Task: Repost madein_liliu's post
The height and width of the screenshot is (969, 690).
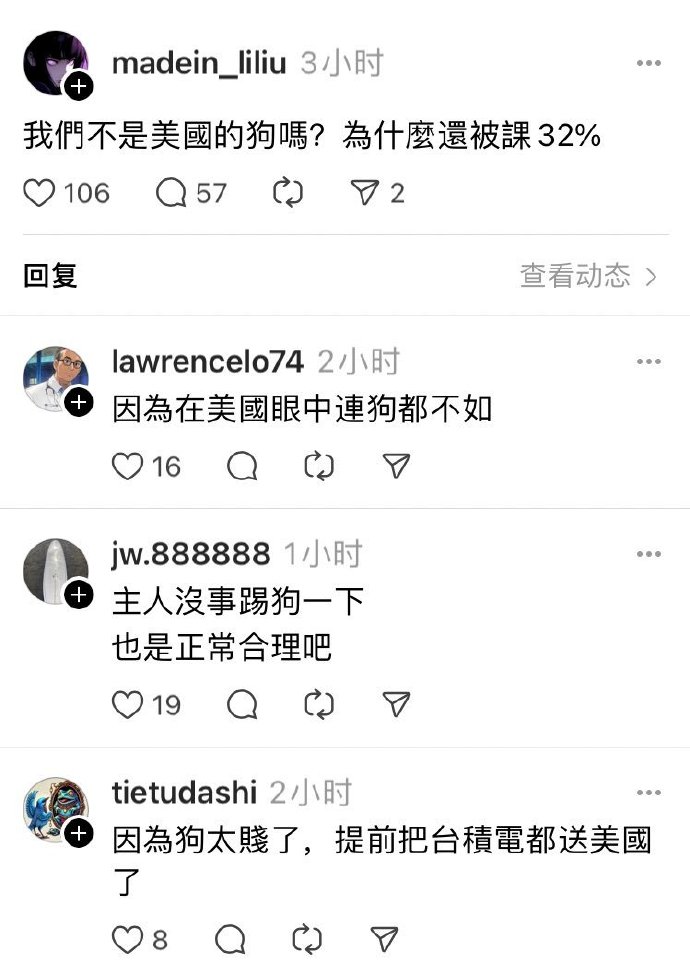Action: tap(287, 193)
